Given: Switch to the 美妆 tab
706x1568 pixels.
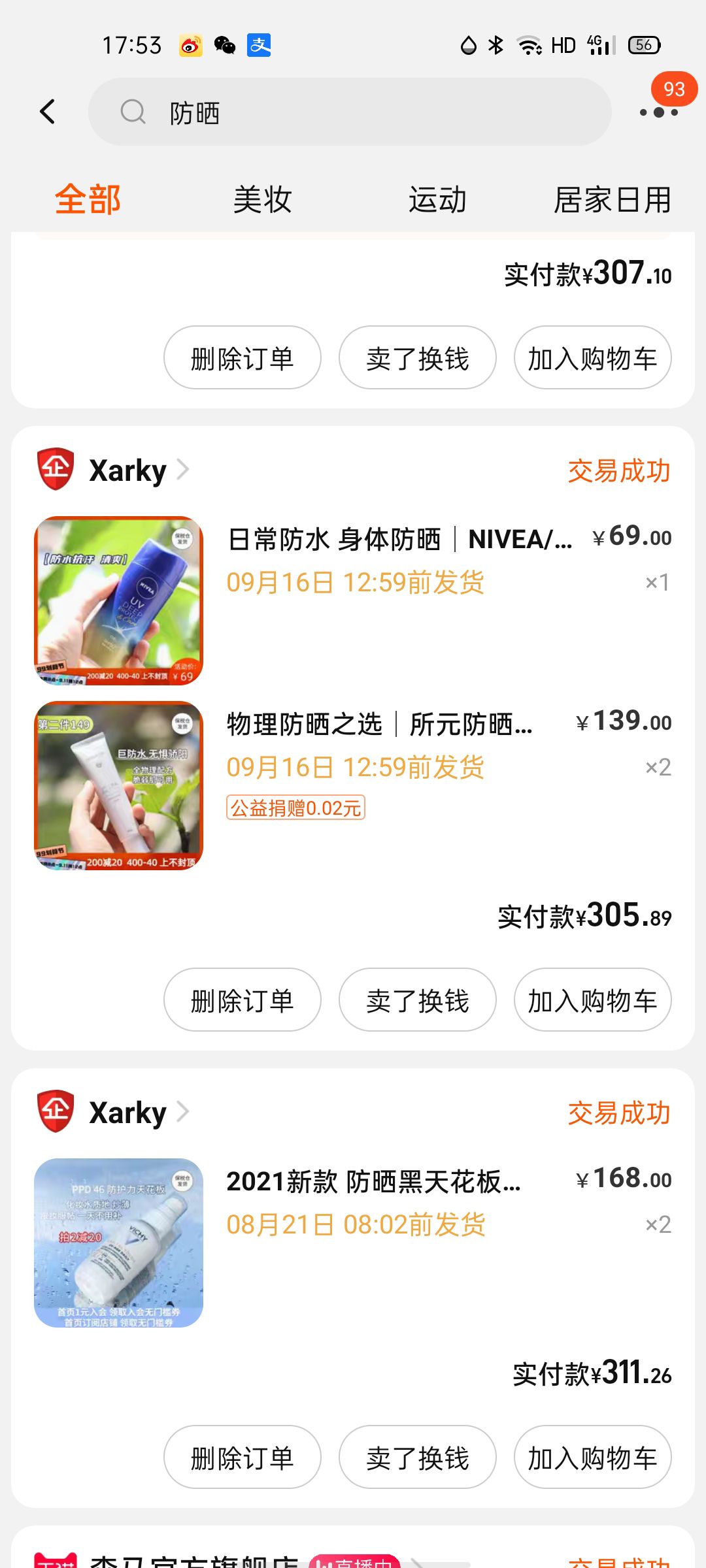Looking at the screenshot, I should (x=262, y=199).
